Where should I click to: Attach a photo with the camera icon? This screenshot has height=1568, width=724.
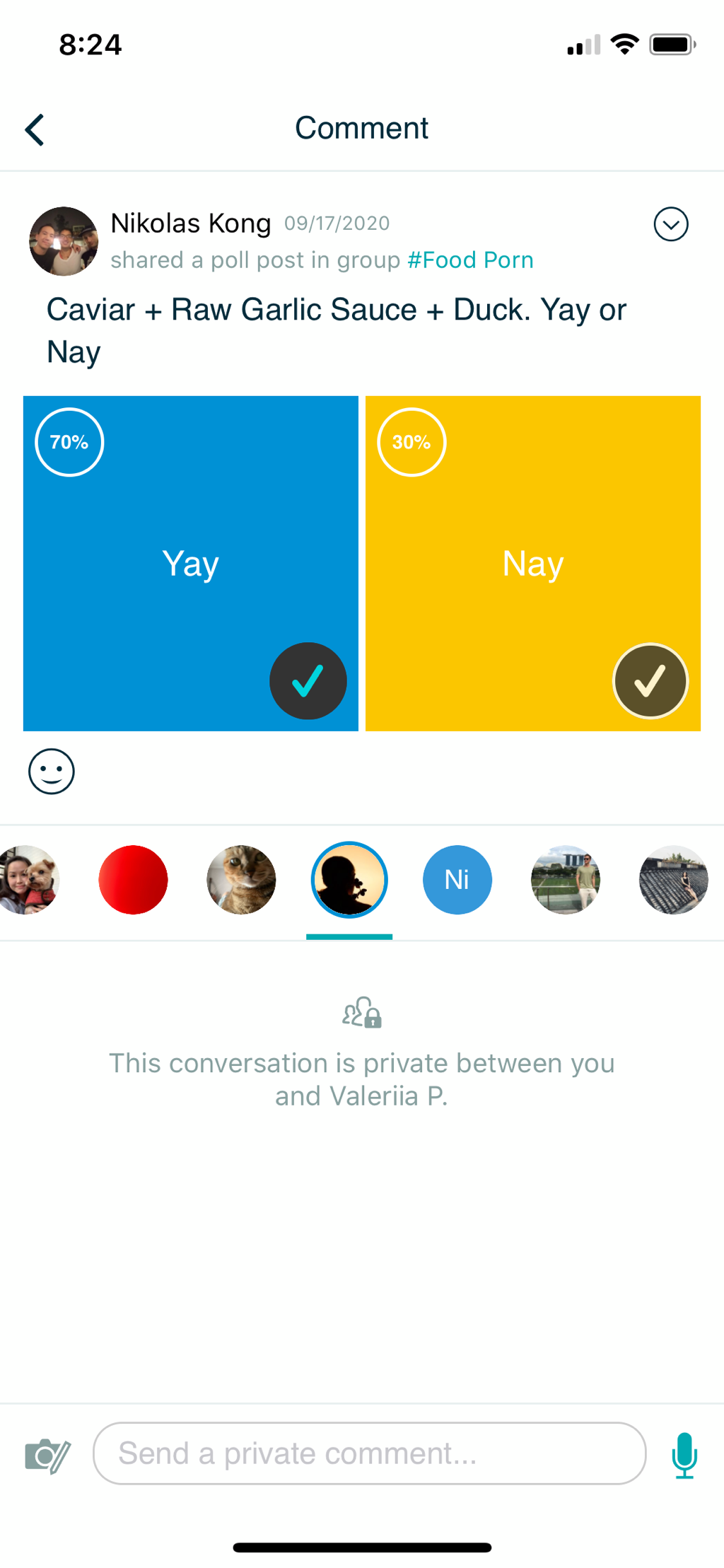point(47,1455)
